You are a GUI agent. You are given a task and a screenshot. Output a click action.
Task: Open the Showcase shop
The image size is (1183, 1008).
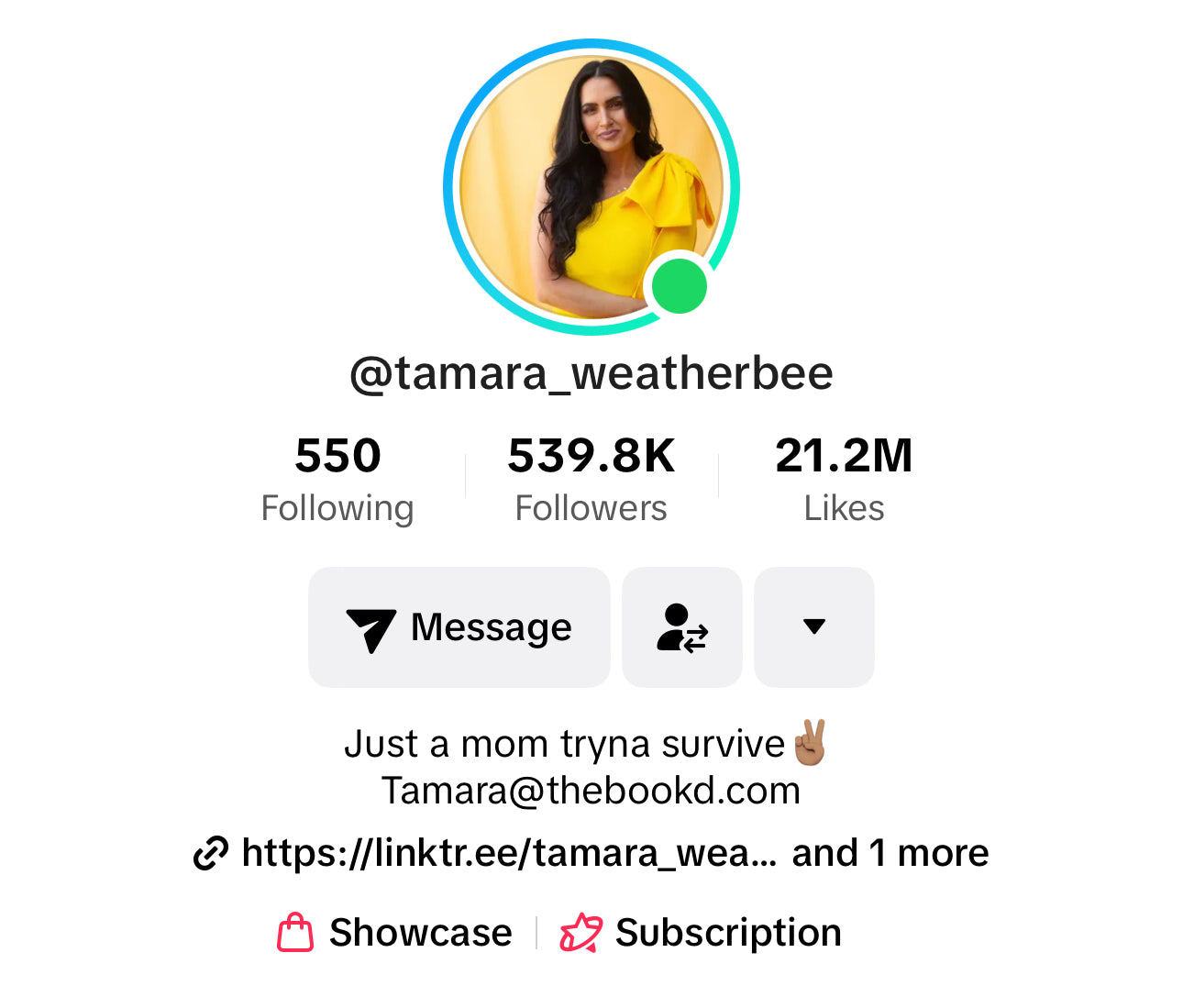tap(396, 933)
